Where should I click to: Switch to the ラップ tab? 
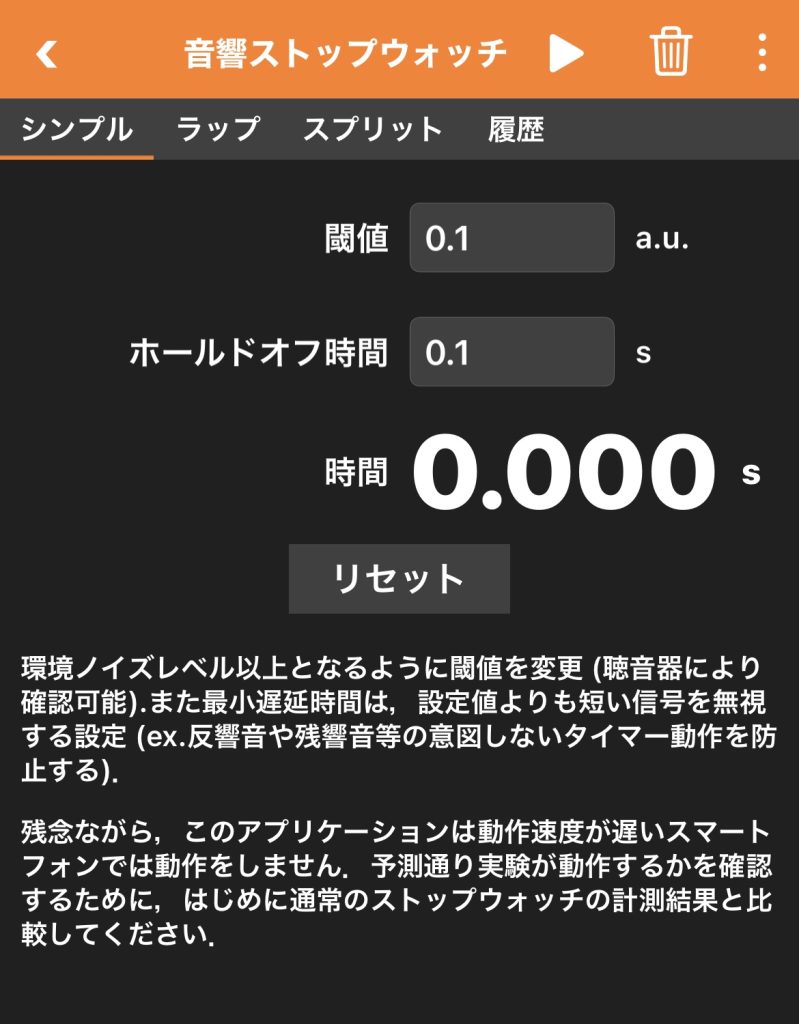218,129
